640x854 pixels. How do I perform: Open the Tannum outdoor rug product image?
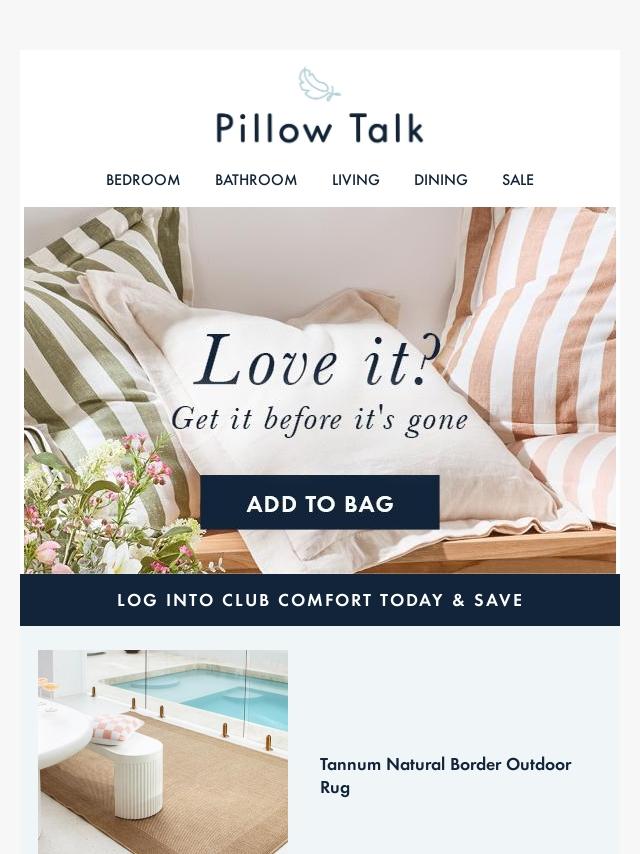point(163,750)
